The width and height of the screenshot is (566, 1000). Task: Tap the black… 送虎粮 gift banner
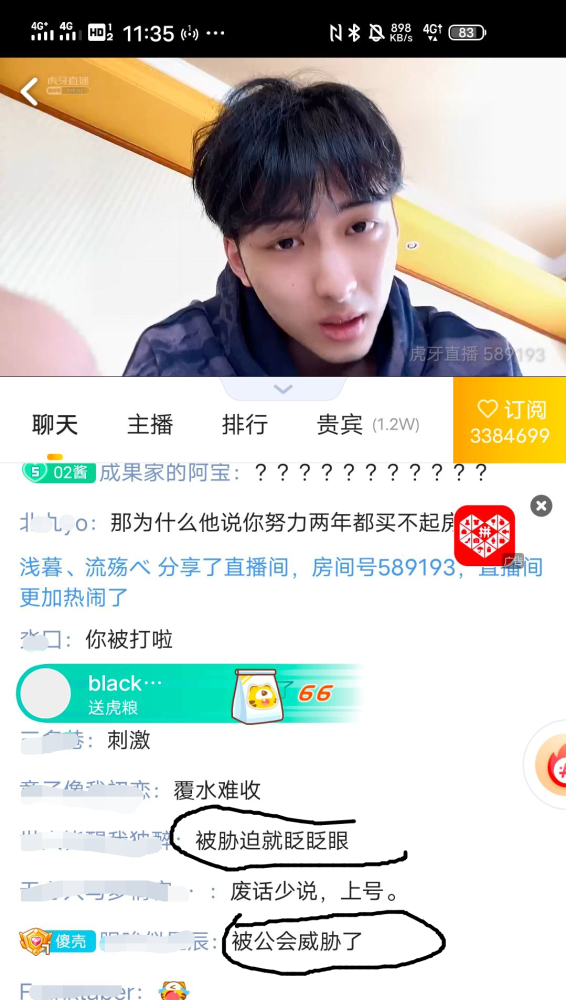tap(188, 693)
